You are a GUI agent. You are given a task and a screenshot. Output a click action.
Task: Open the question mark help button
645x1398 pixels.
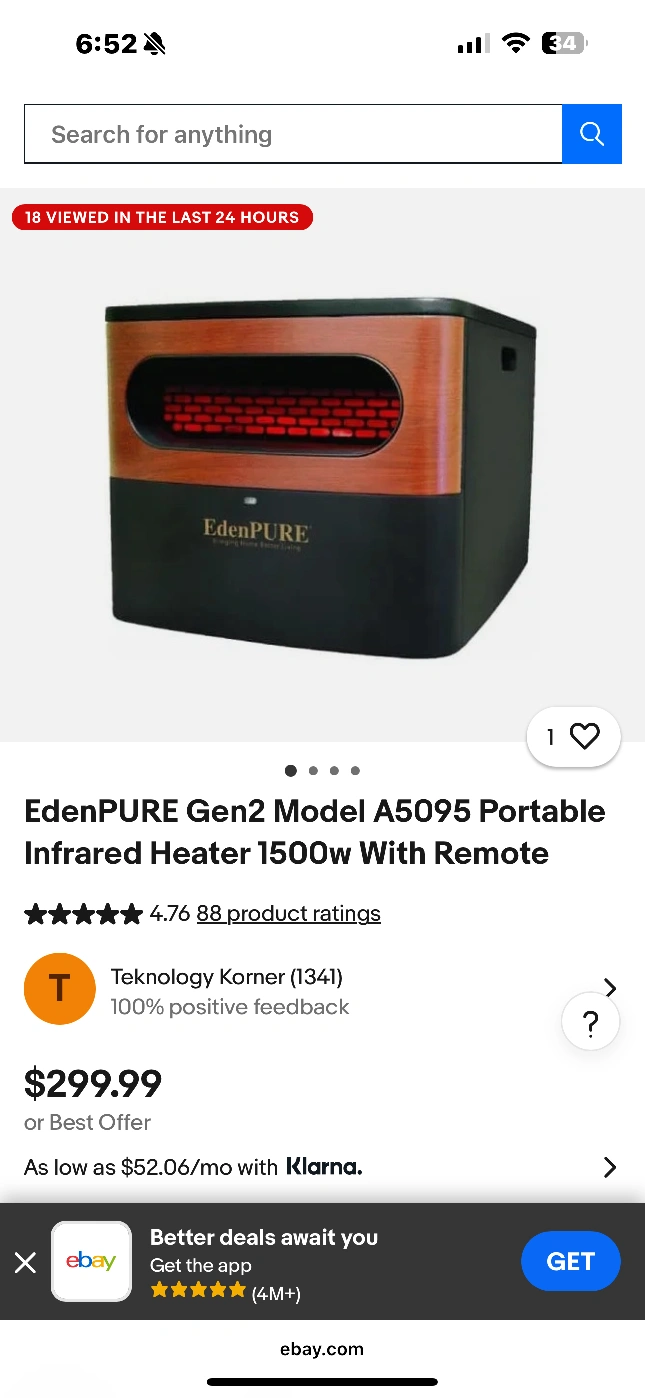click(590, 1022)
